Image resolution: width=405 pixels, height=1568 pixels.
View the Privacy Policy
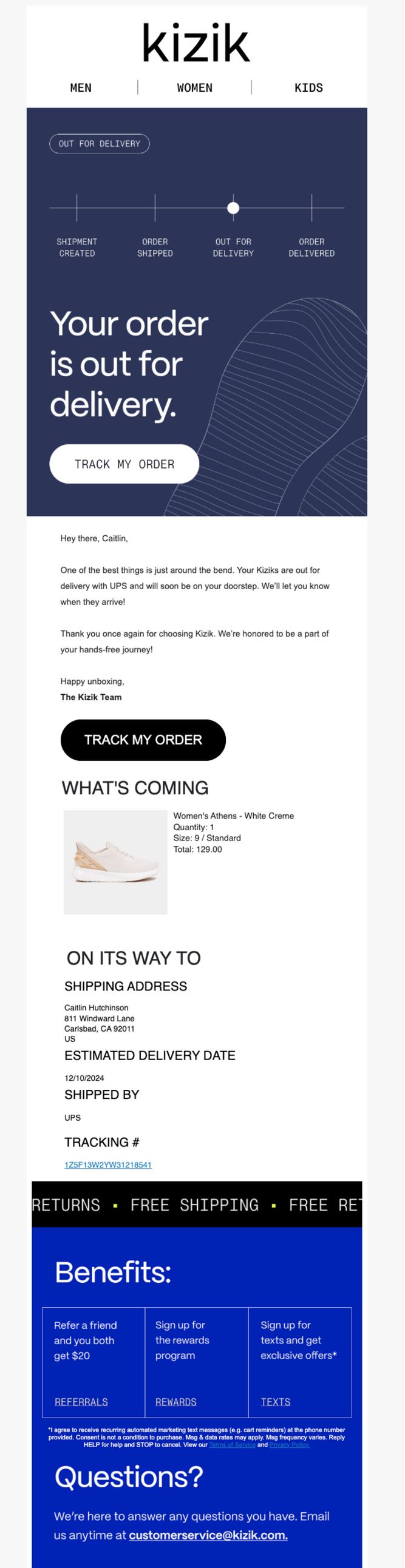pos(289,1444)
